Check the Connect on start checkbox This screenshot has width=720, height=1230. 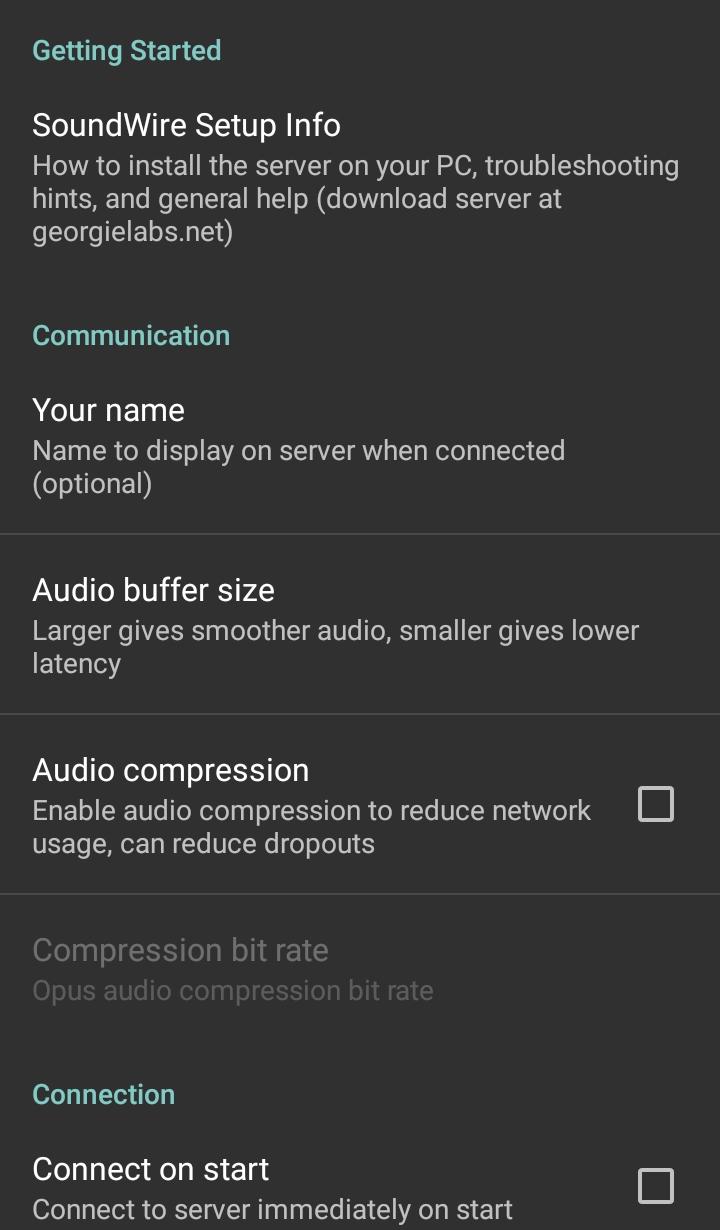coord(656,1186)
